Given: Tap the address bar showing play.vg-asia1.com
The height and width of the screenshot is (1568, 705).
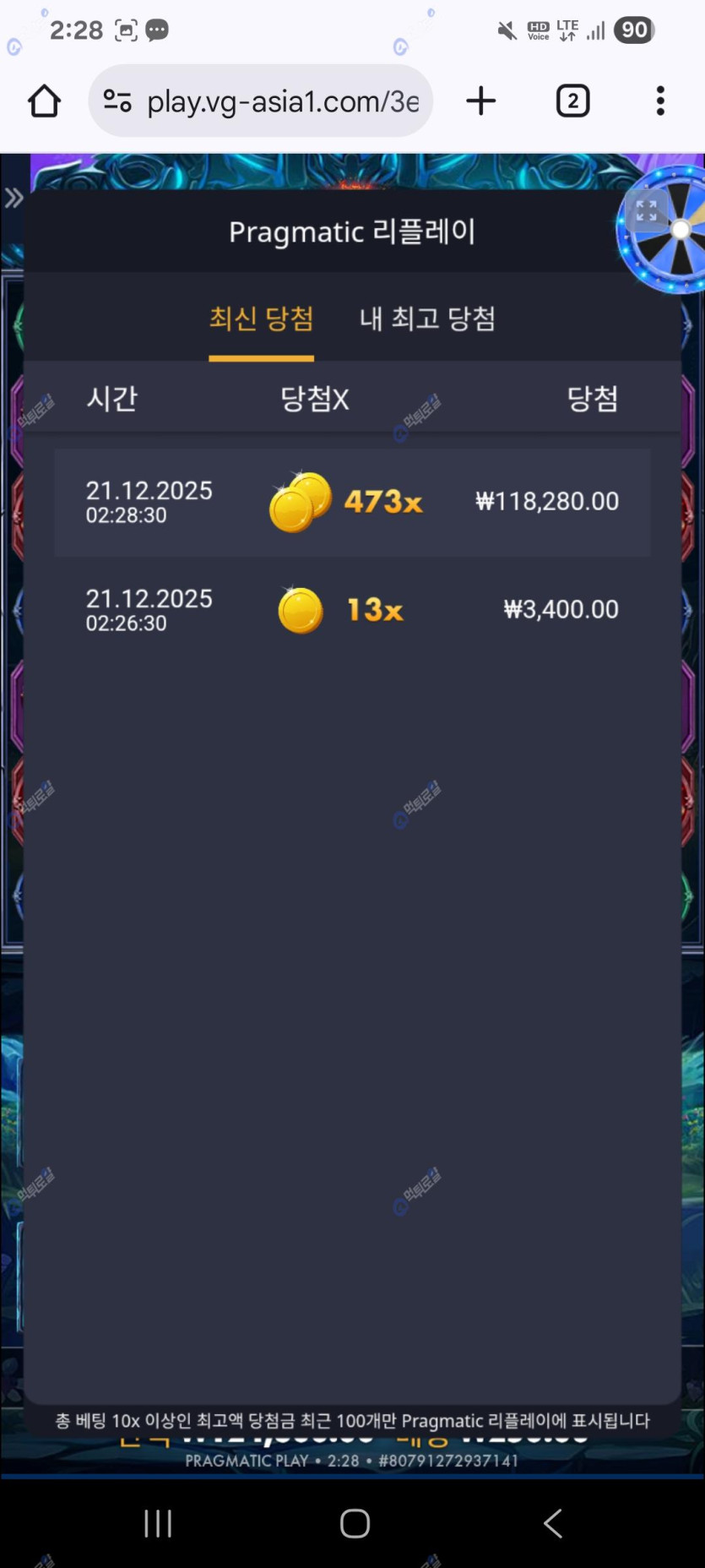Looking at the screenshot, I should pyautogui.click(x=262, y=101).
